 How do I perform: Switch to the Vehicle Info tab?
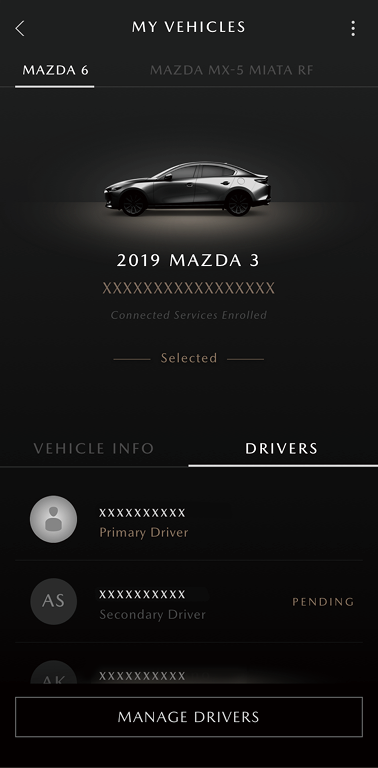(94, 448)
